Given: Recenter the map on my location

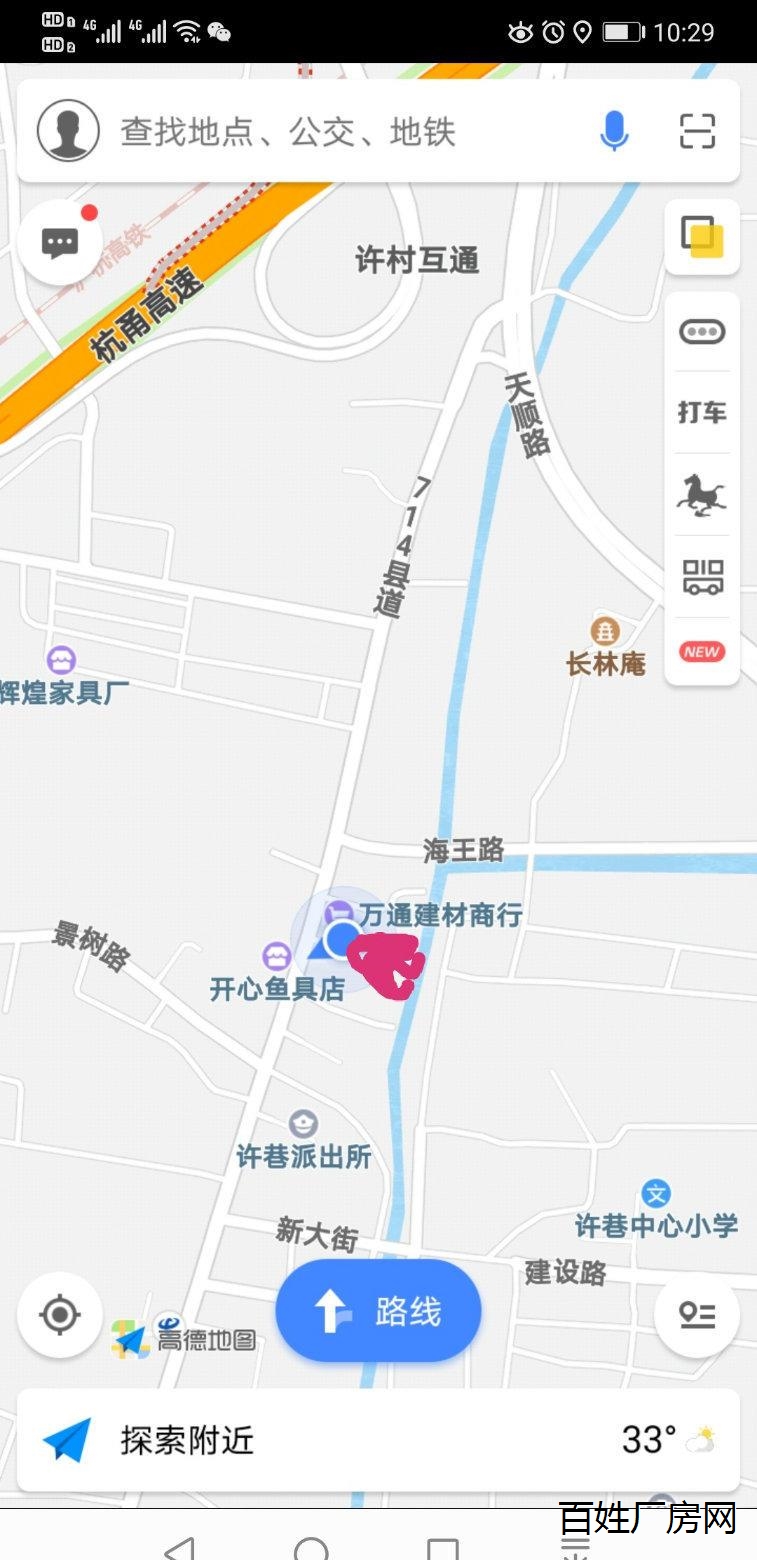Looking at the screenshot, I should click(60, 1315).
